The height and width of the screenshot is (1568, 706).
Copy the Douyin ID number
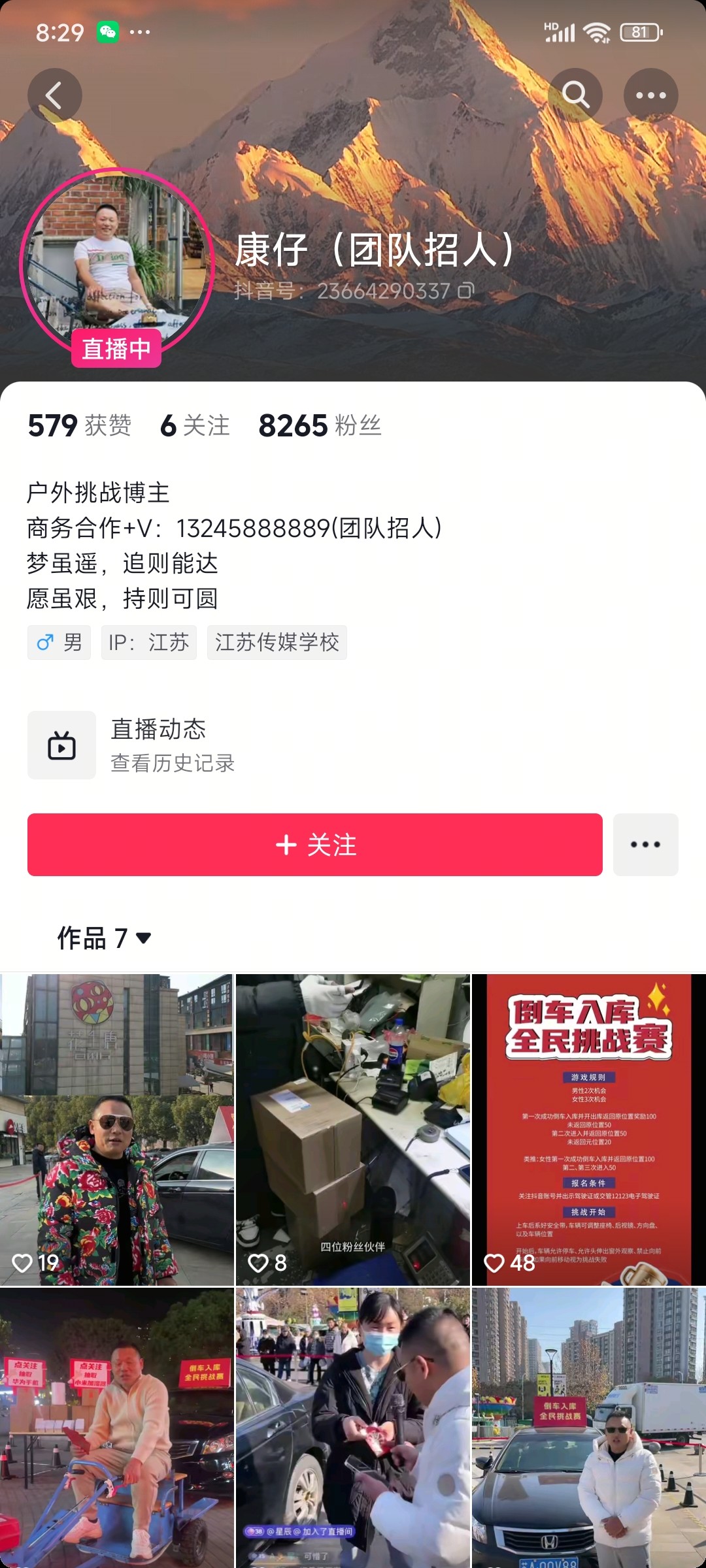[466, 291]
